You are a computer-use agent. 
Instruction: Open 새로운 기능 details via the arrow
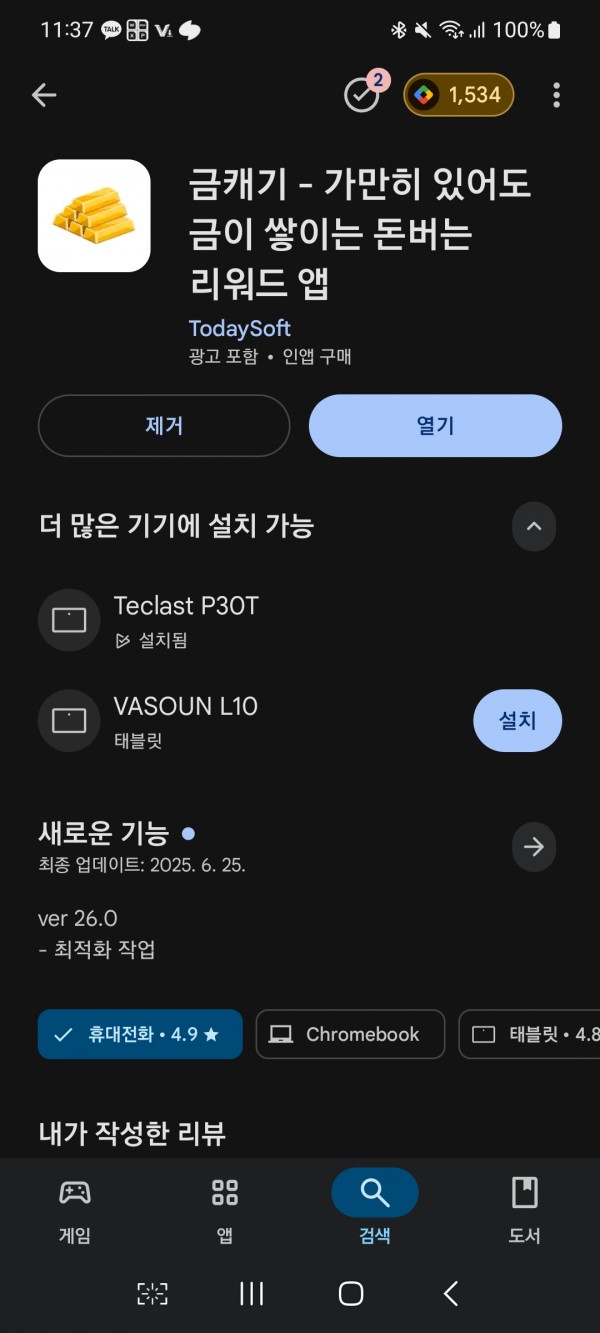(534, 847)
